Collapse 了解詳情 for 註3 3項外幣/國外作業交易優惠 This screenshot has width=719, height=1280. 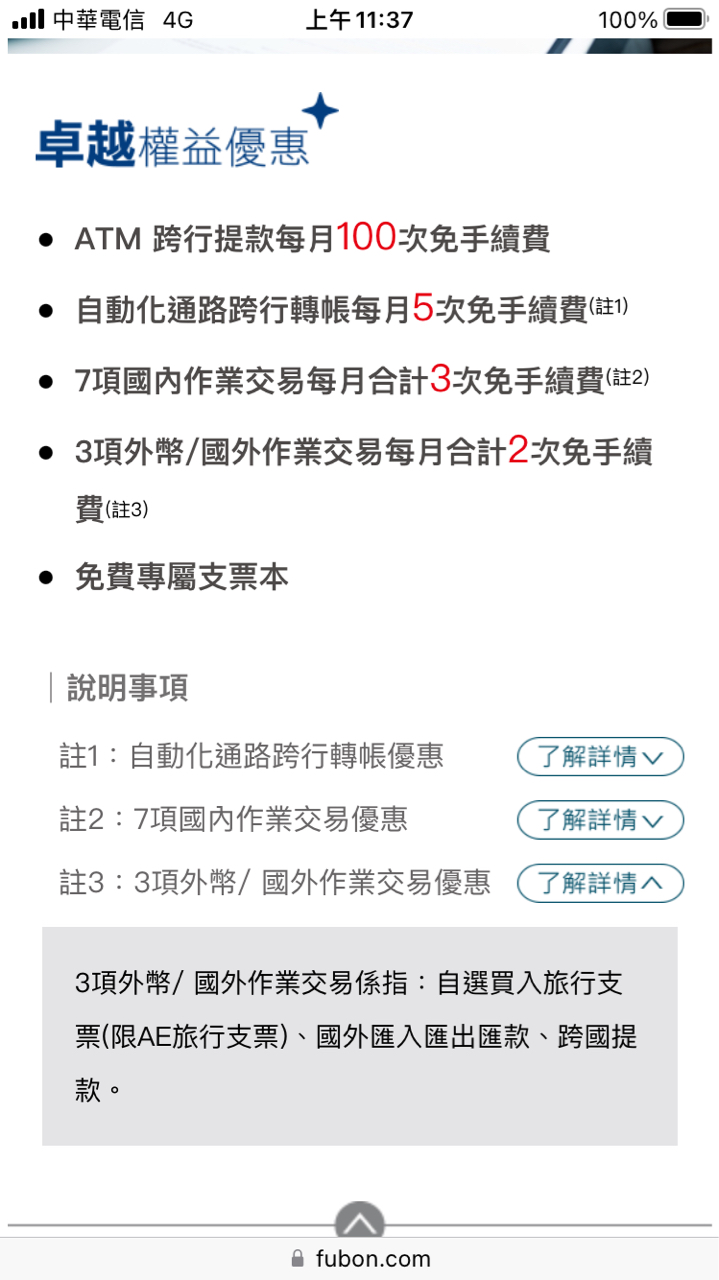[x=600, y=884]
